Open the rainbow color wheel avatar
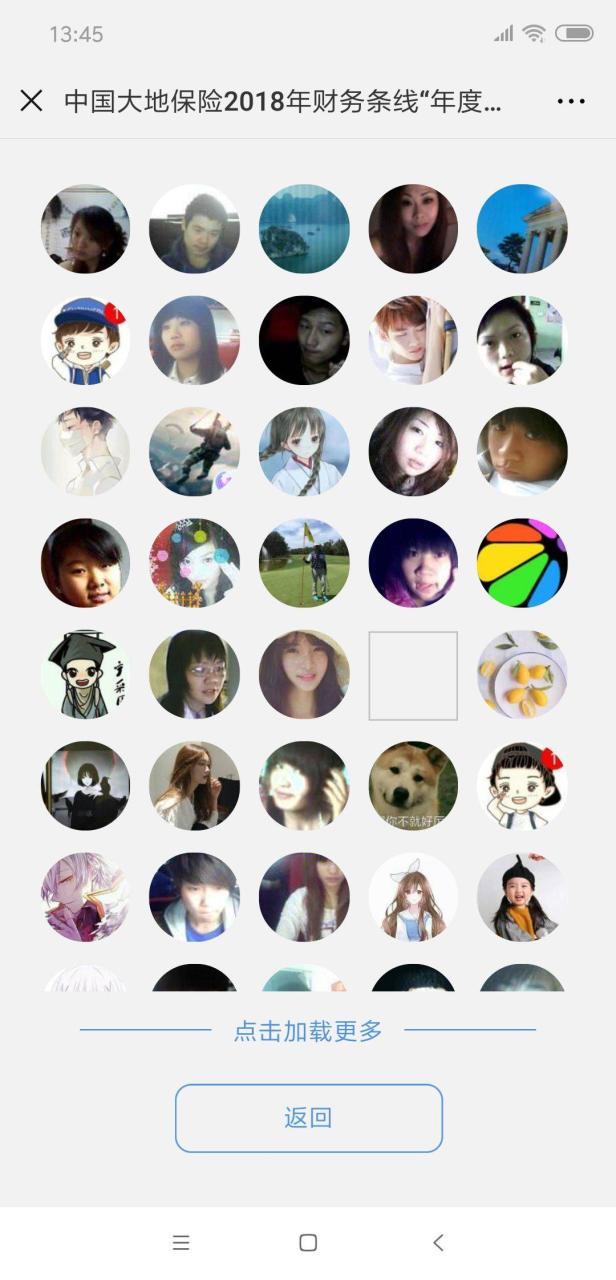Image resolution: width=616 pixels, height=1280 pixels. 522,563
